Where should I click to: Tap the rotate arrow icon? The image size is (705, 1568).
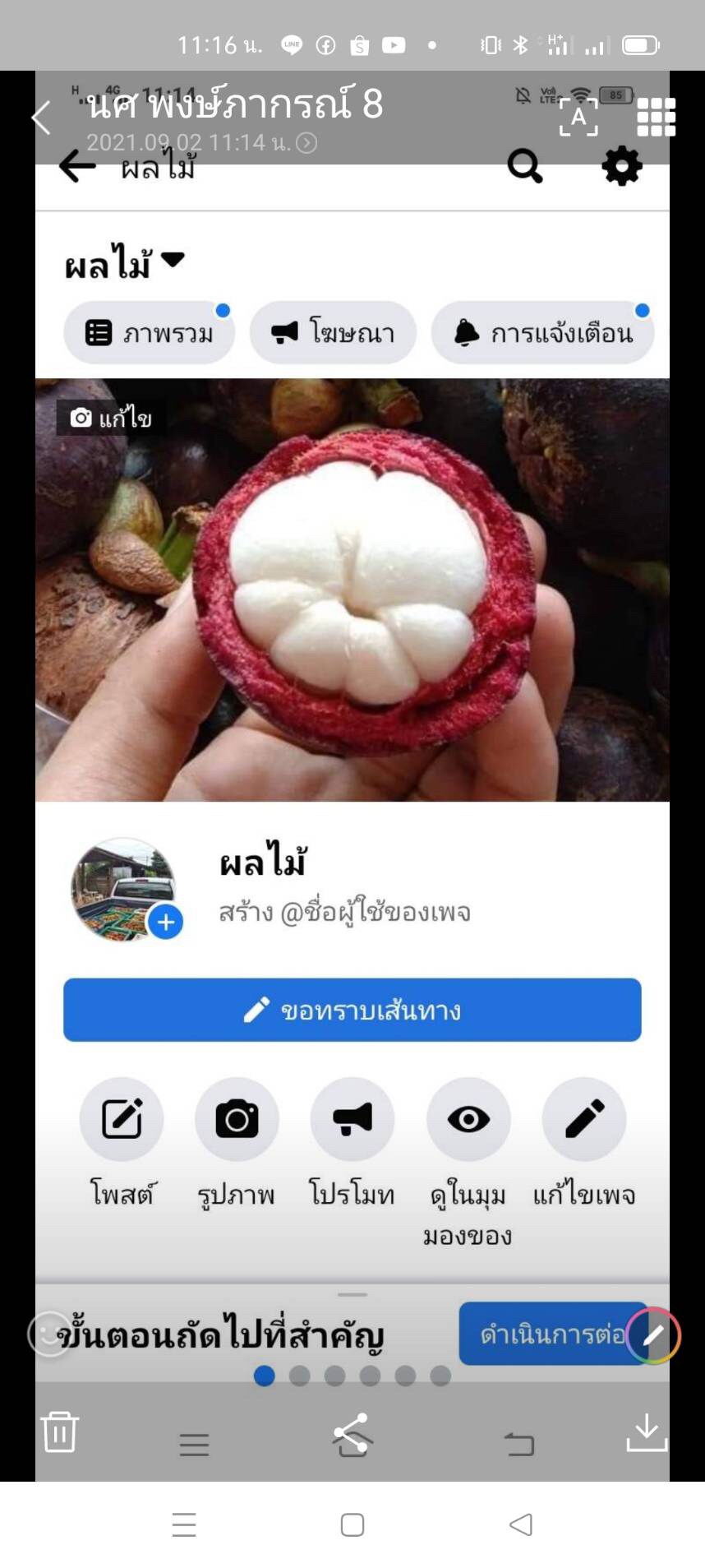pyautogui.click(x=518, y=1443)
